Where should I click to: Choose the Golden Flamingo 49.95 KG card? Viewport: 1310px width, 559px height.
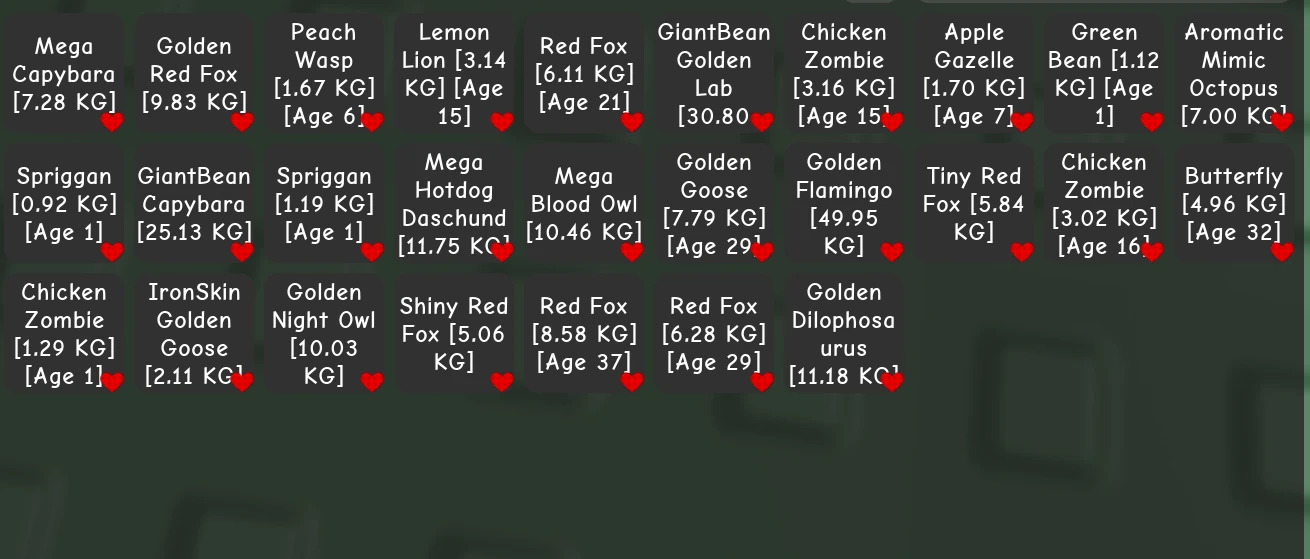(844, 204)
